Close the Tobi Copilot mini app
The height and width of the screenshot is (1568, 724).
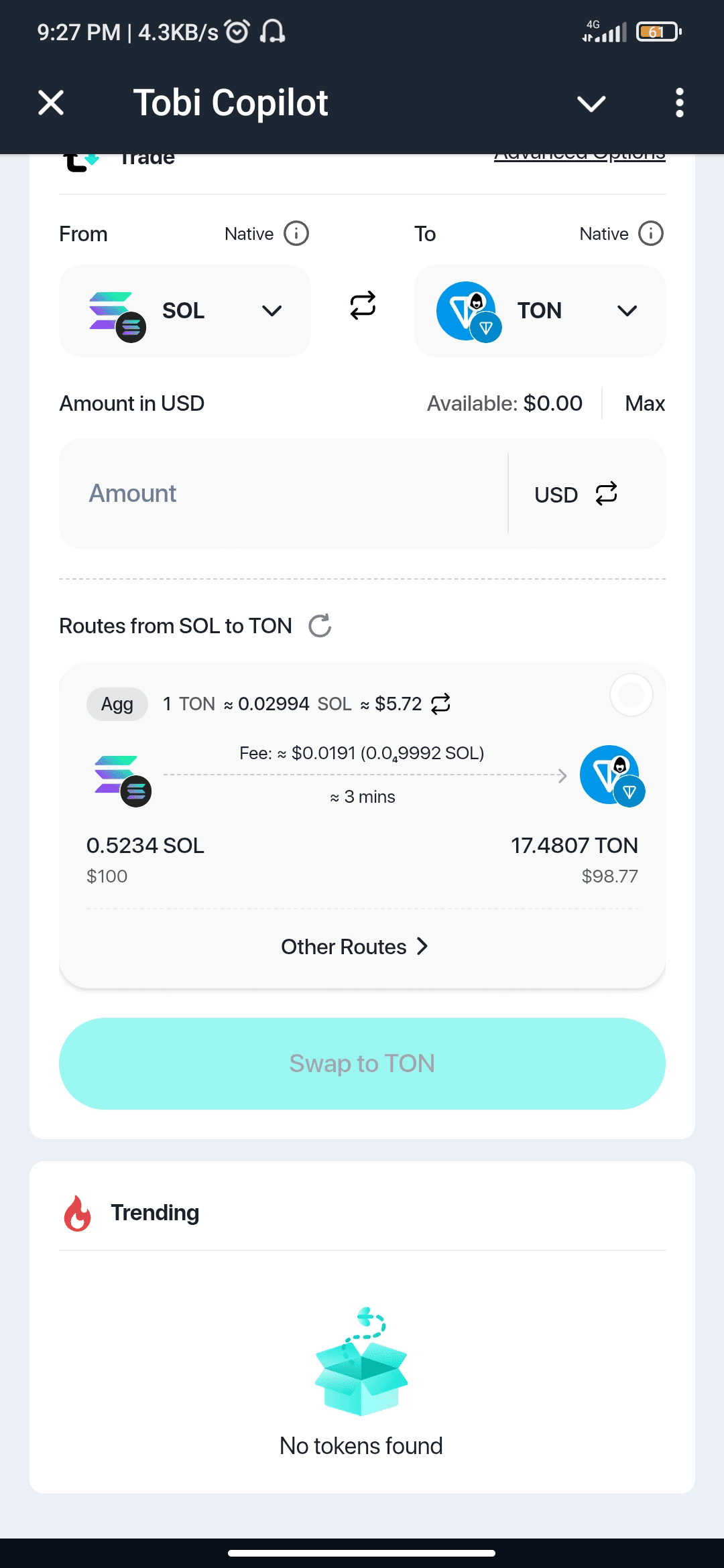pos(51,103)
